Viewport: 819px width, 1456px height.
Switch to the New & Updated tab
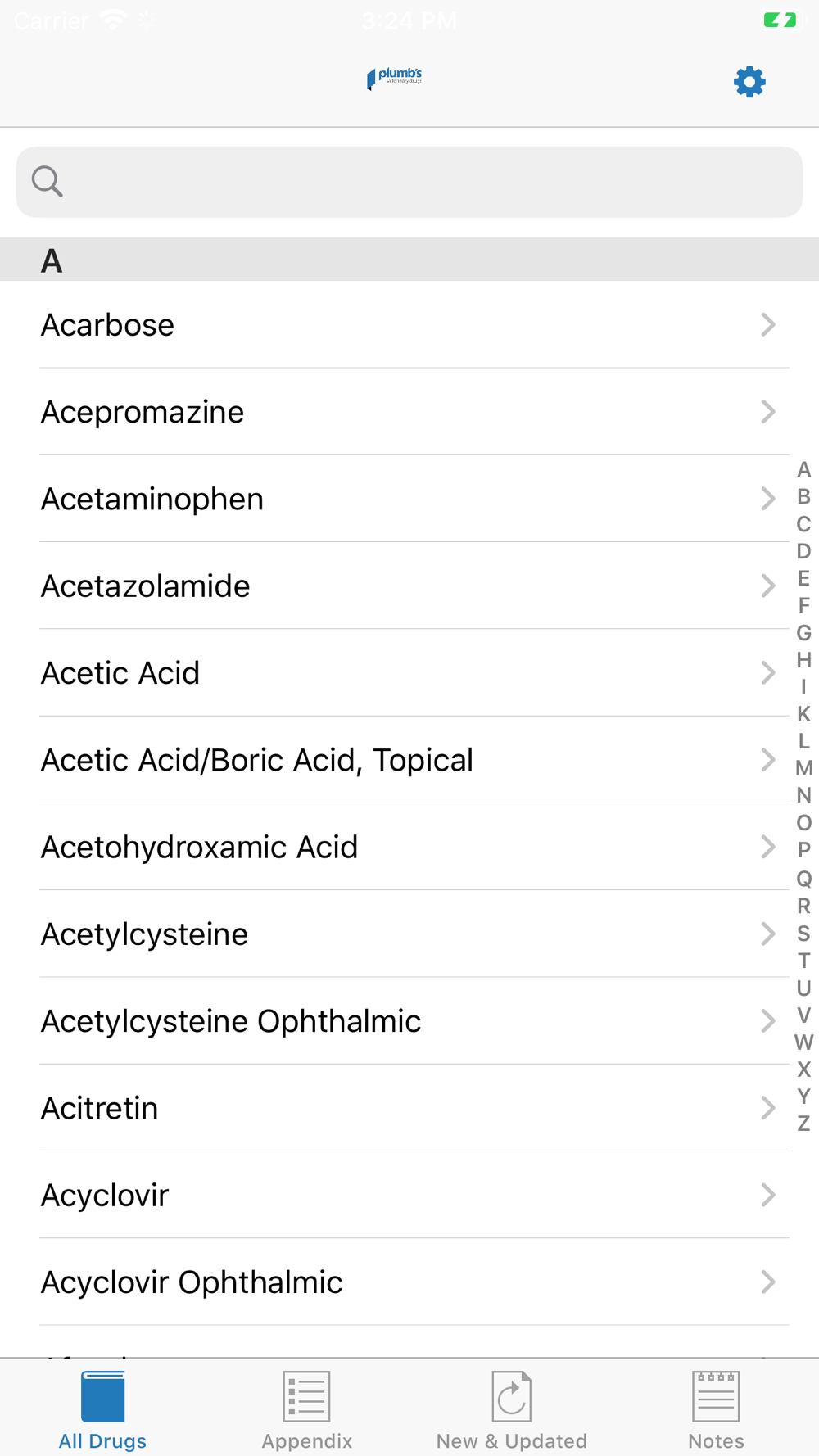[512, 1410]
